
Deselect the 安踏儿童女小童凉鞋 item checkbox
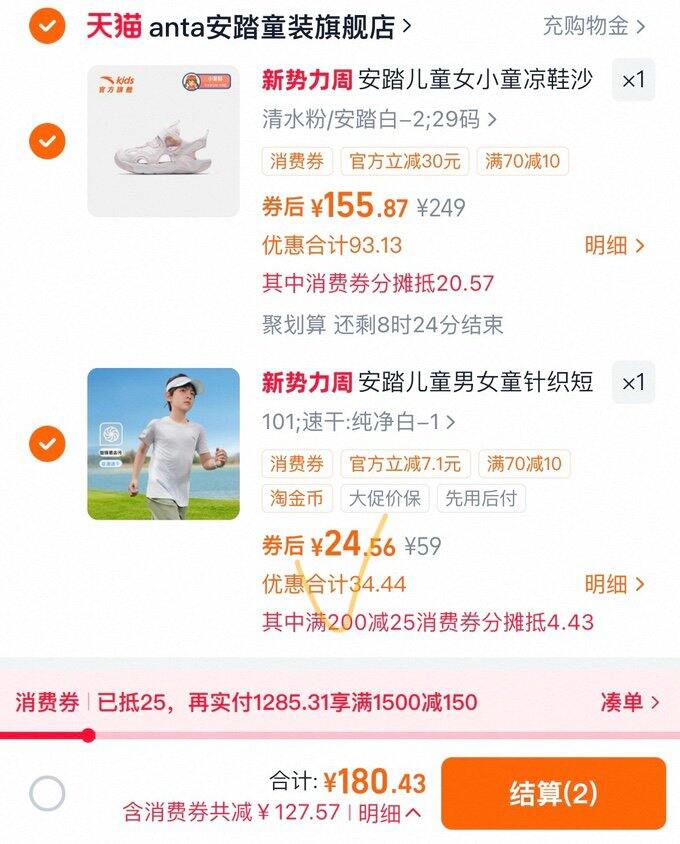point(46,142)
